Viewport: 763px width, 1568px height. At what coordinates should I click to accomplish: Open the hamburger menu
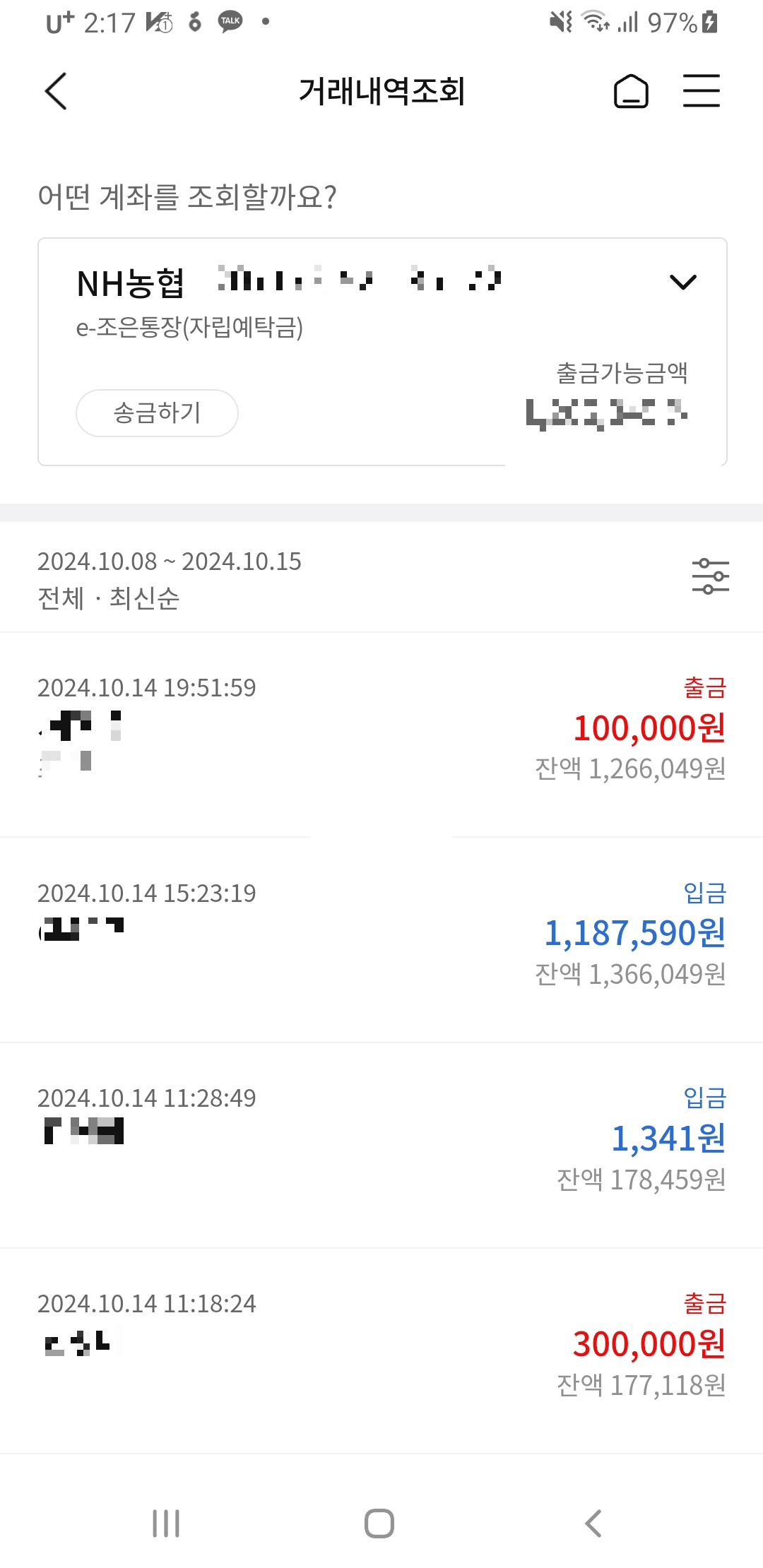[x=701, y=91]
